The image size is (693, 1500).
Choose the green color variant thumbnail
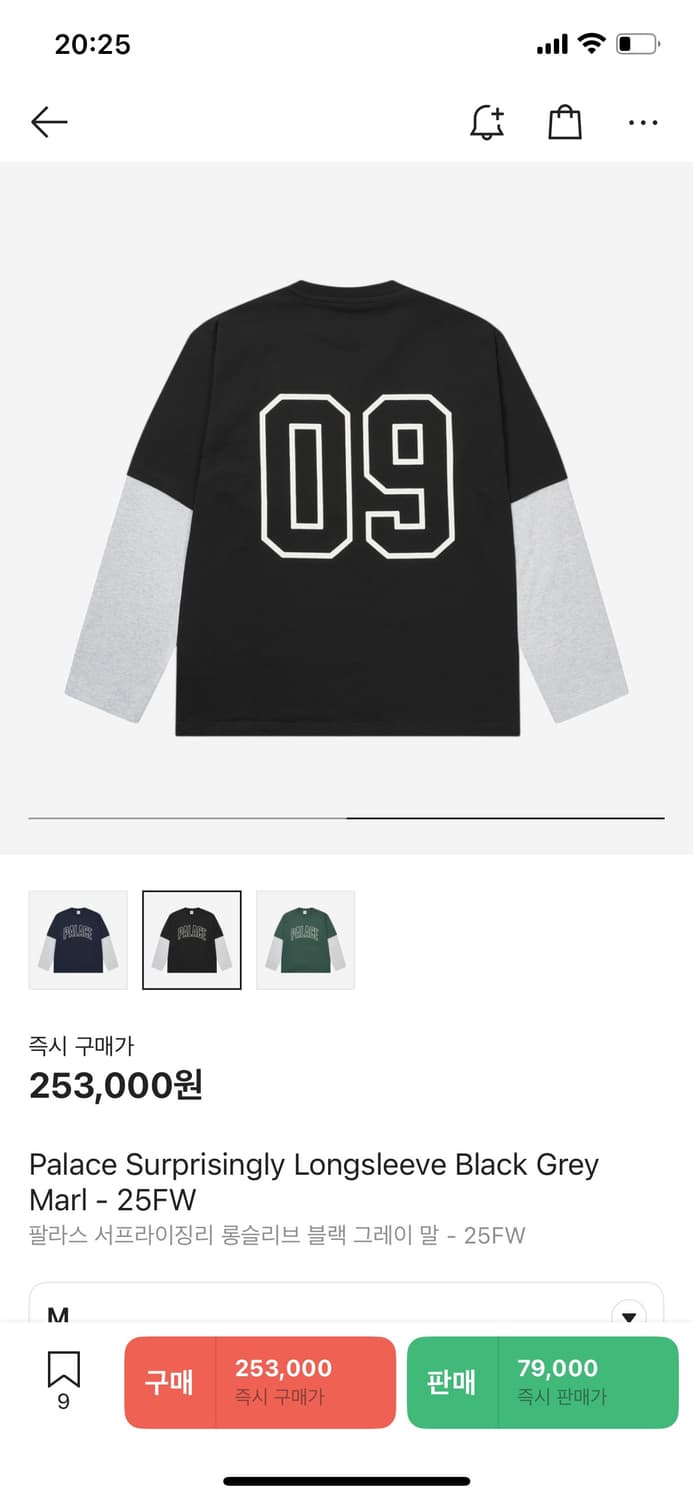tap(306, 940)
